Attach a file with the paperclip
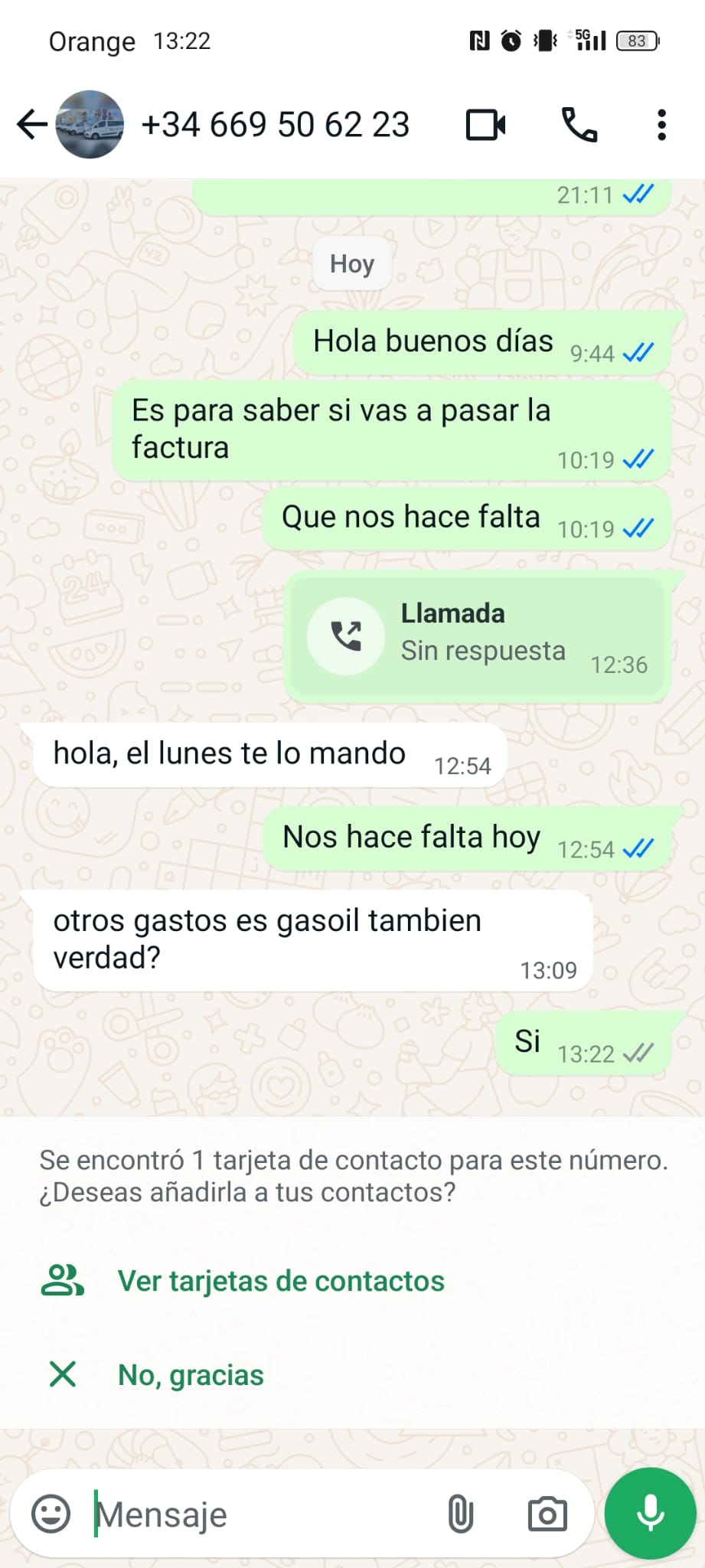The width and height of the screenshot is (705, 1568). tap(461, 1514)
